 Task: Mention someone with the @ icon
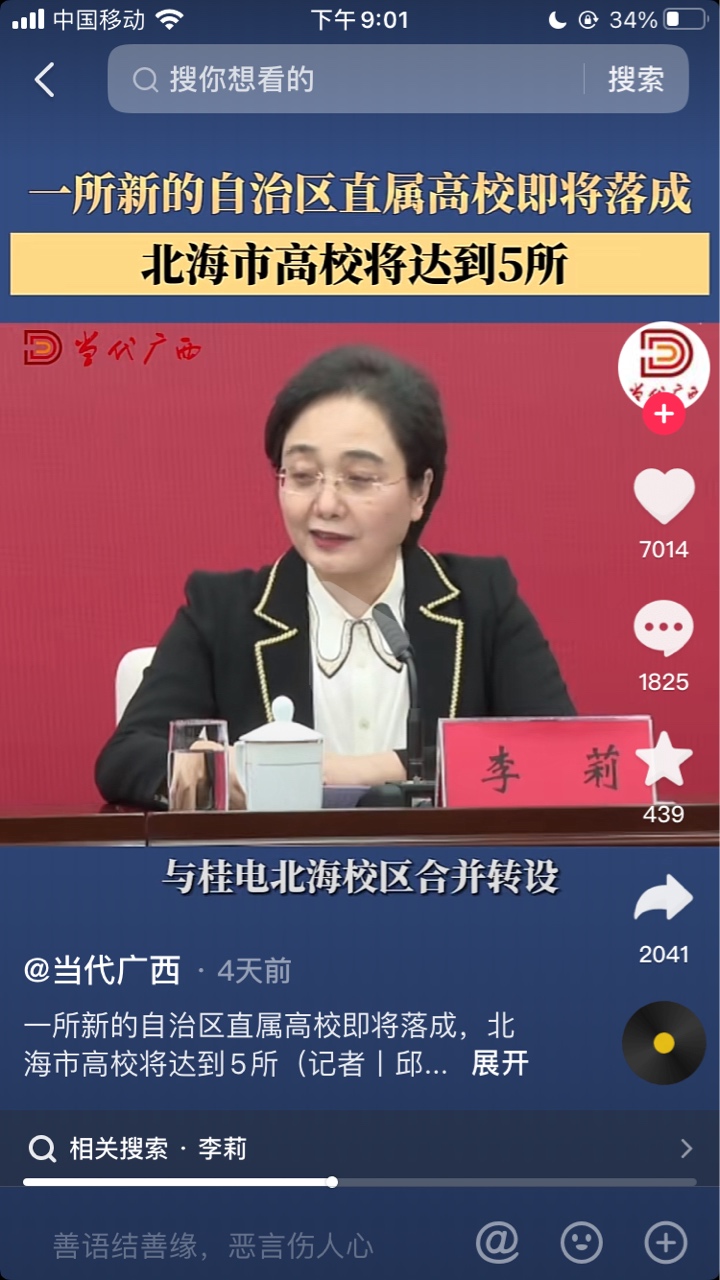497,1243
